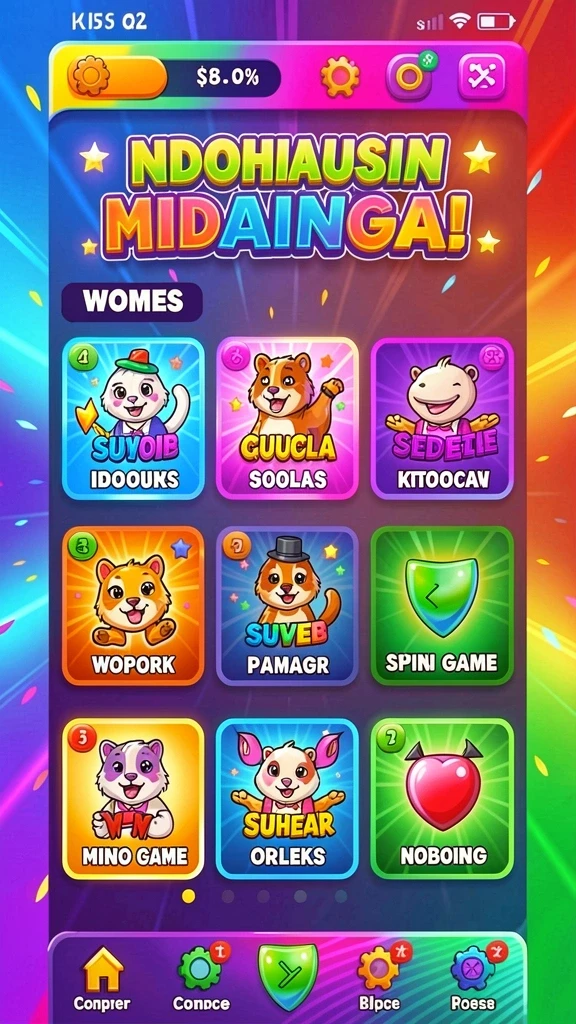
Task: Open the pink crossed-tools icon
Action: [x=482, y=76]
